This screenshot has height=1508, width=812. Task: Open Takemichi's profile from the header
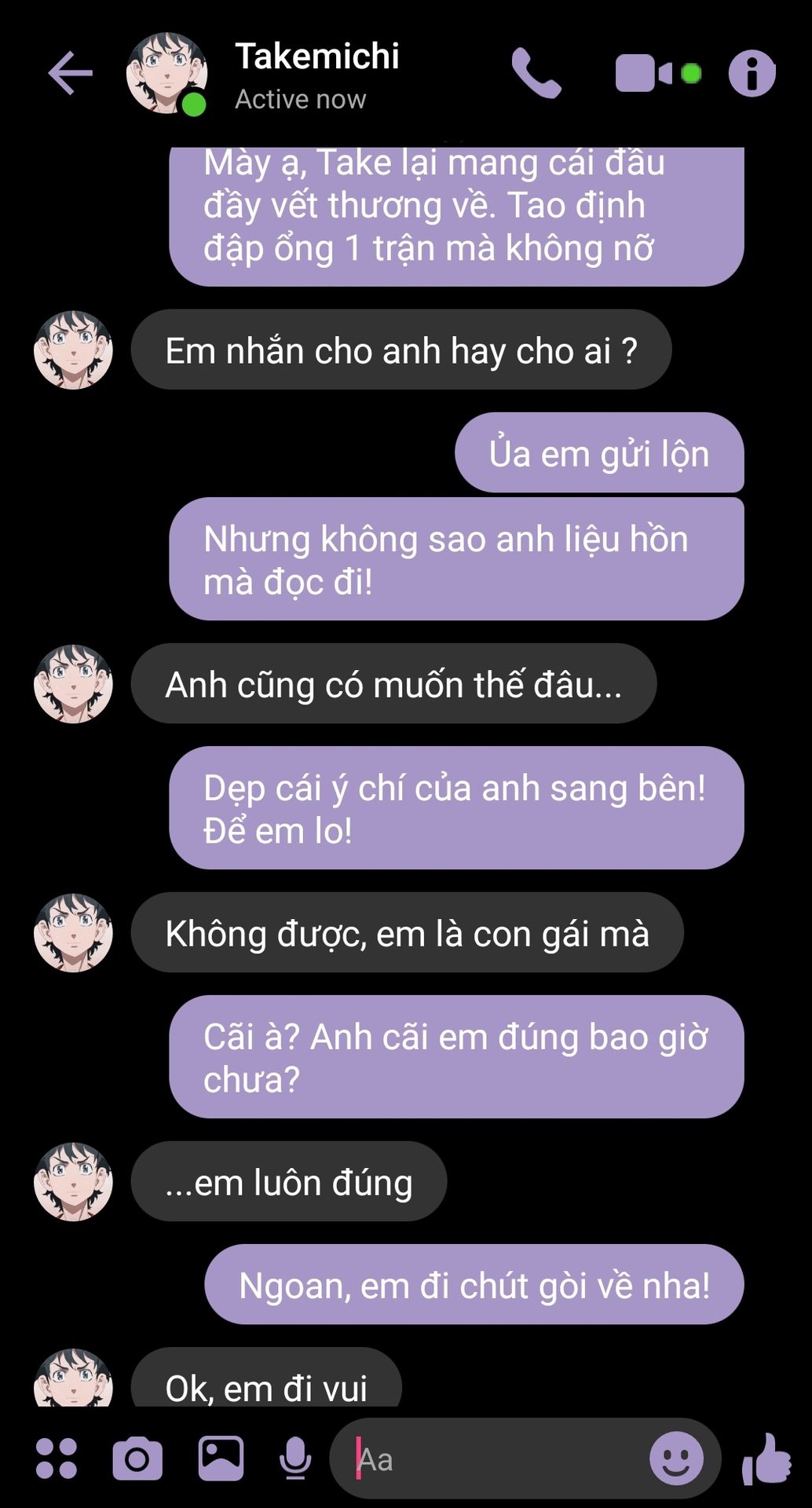(167, 73)
